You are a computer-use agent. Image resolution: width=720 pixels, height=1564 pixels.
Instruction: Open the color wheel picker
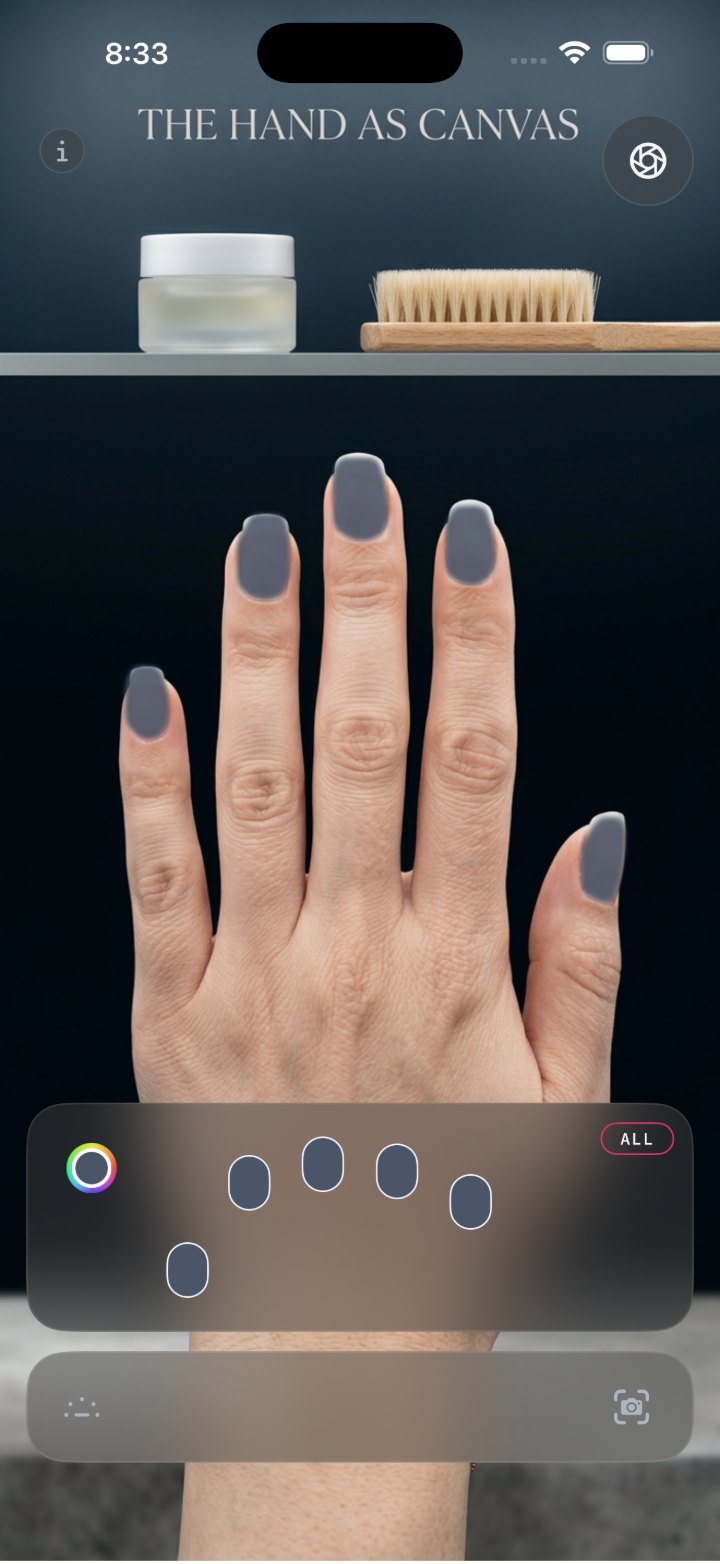click(92, 1168)
